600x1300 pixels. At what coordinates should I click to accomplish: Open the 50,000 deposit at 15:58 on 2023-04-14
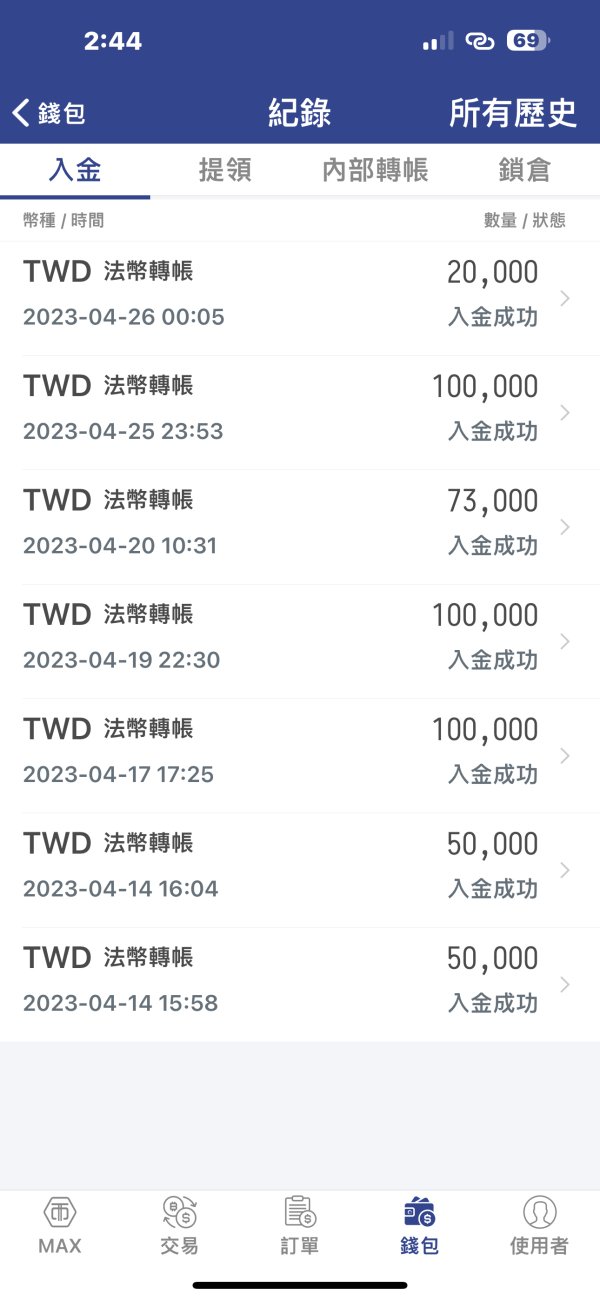coord(300,984)
